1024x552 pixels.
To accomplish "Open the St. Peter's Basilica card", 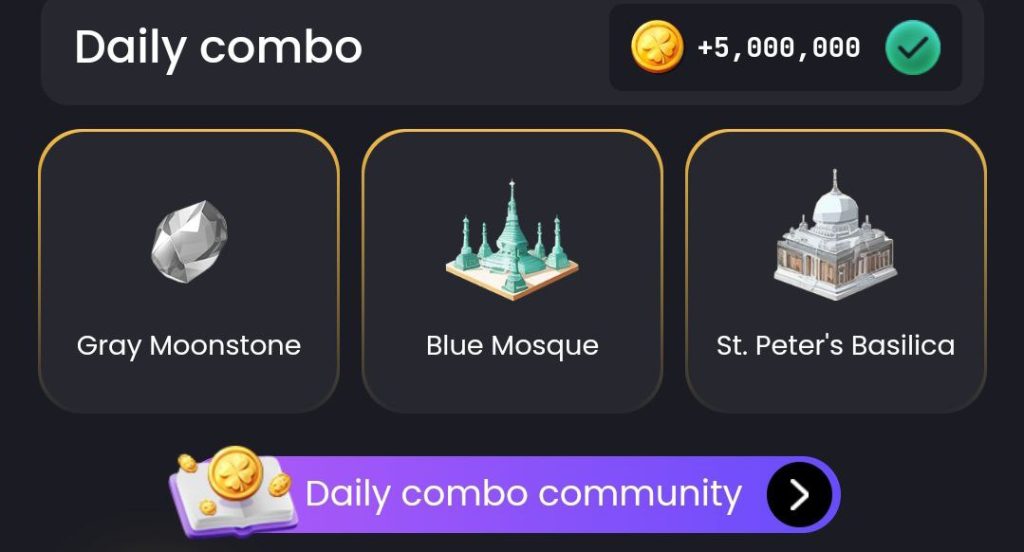I will tap(835, 271).
